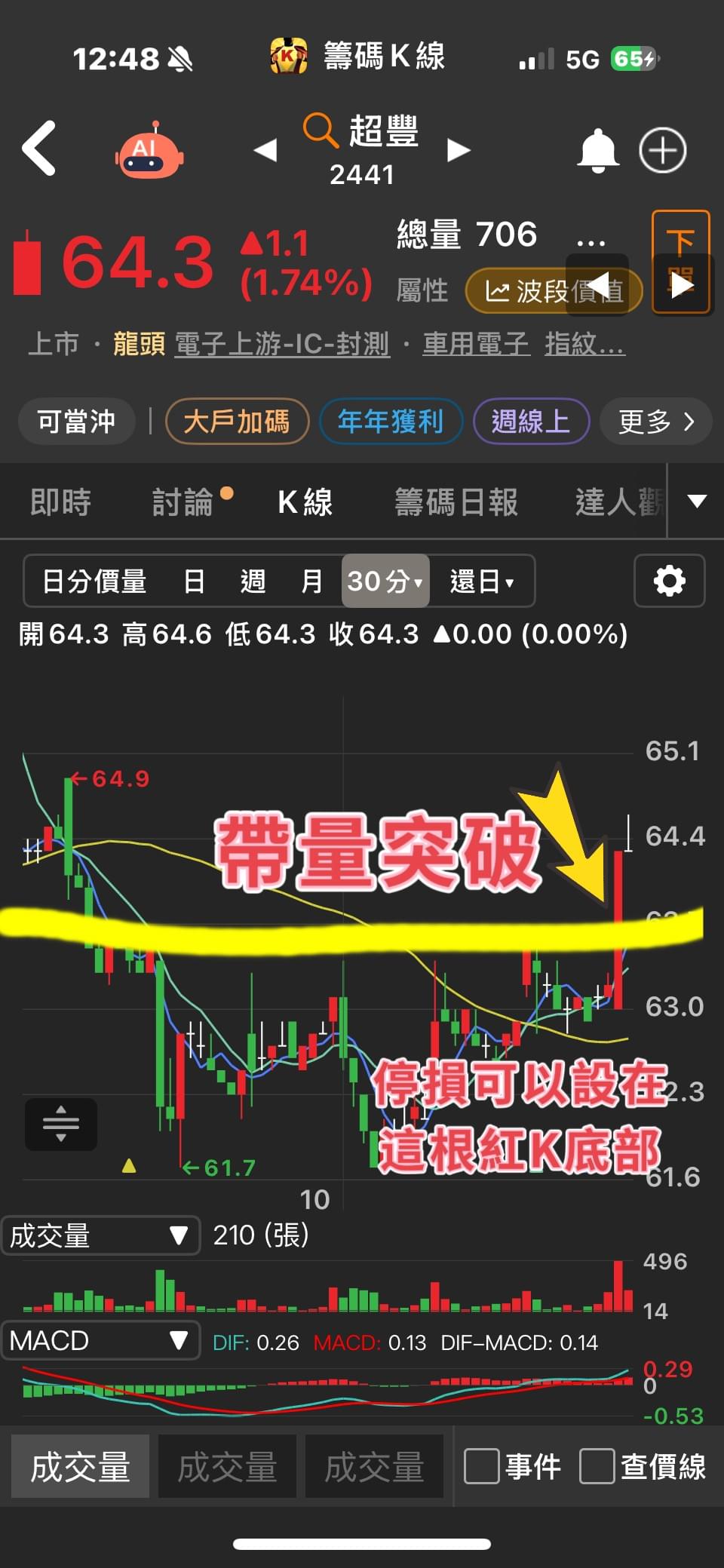Search for another stock by magnifier icon

click(320, 130)
